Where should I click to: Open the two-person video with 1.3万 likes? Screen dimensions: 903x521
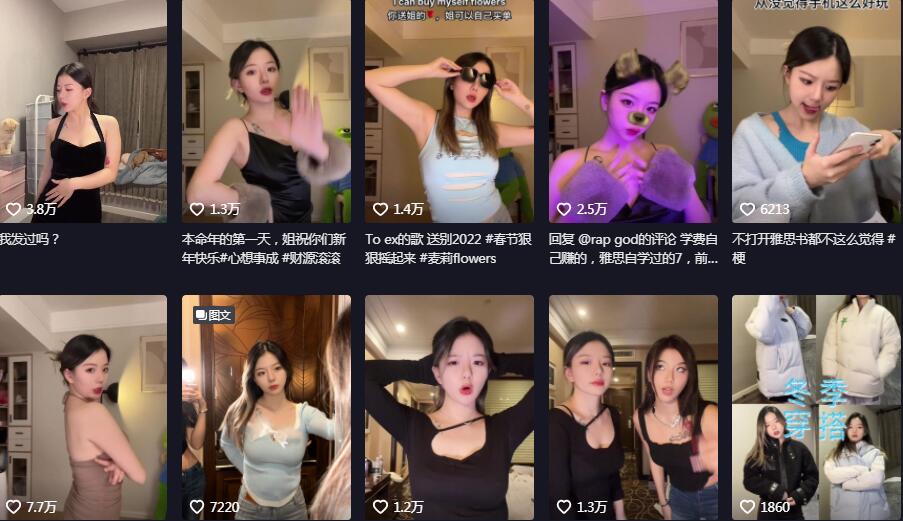[x=633, y=405]
